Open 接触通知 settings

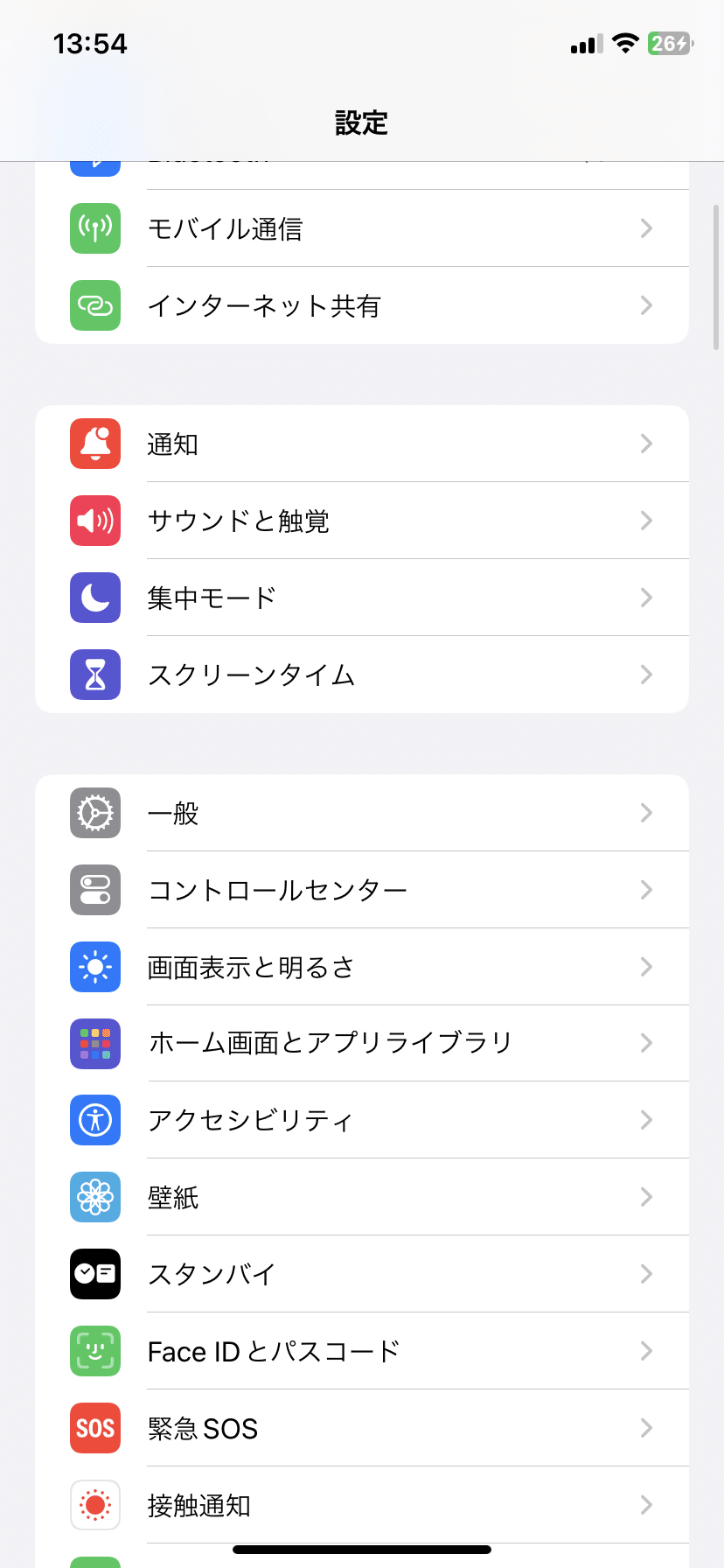coord(362,1505)
